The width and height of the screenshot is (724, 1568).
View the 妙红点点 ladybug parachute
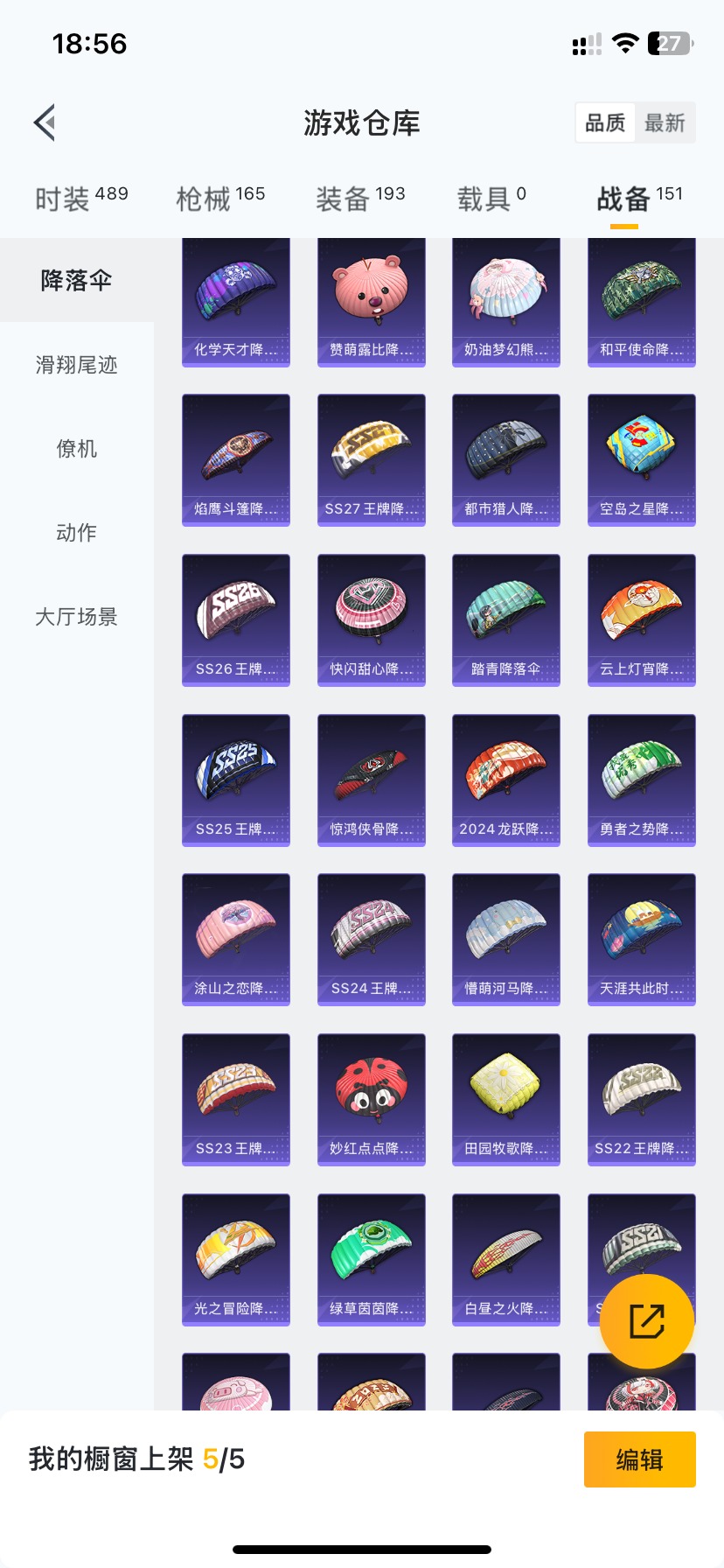pos(372,1100)
